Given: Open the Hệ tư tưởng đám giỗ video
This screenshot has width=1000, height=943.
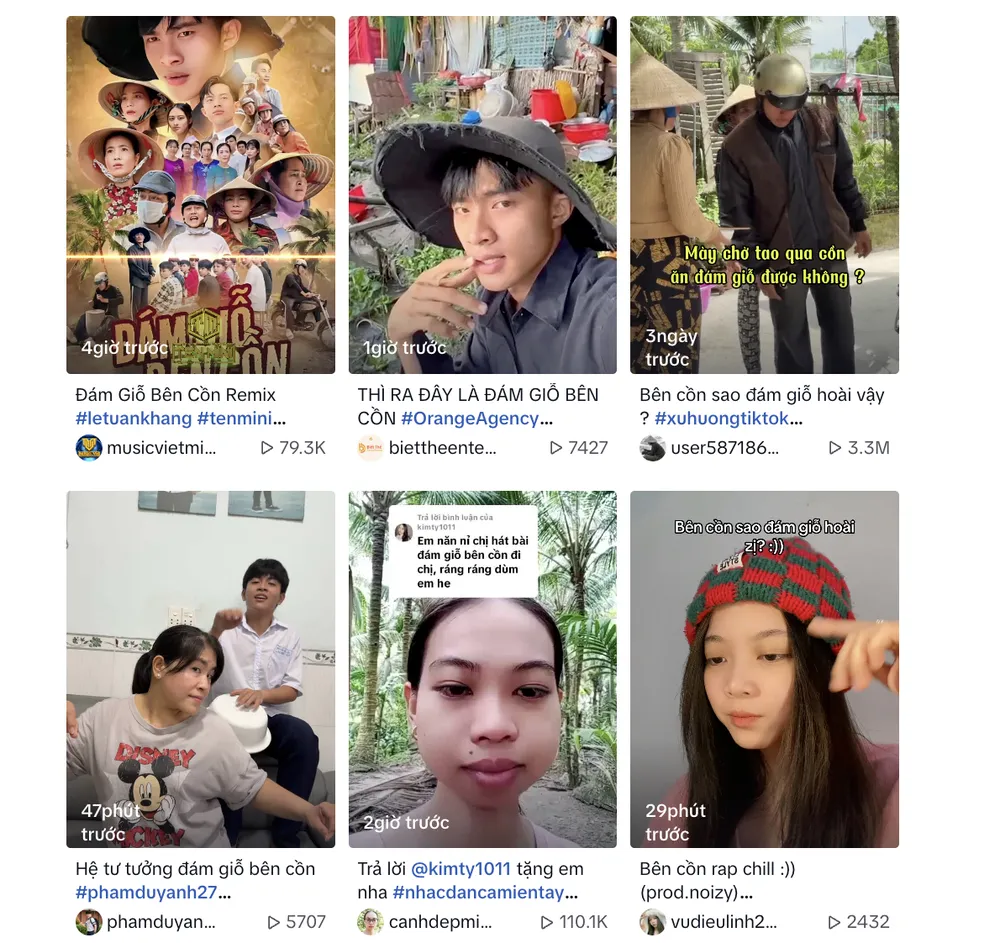Looking at the screenshot, I should [200, 669].
